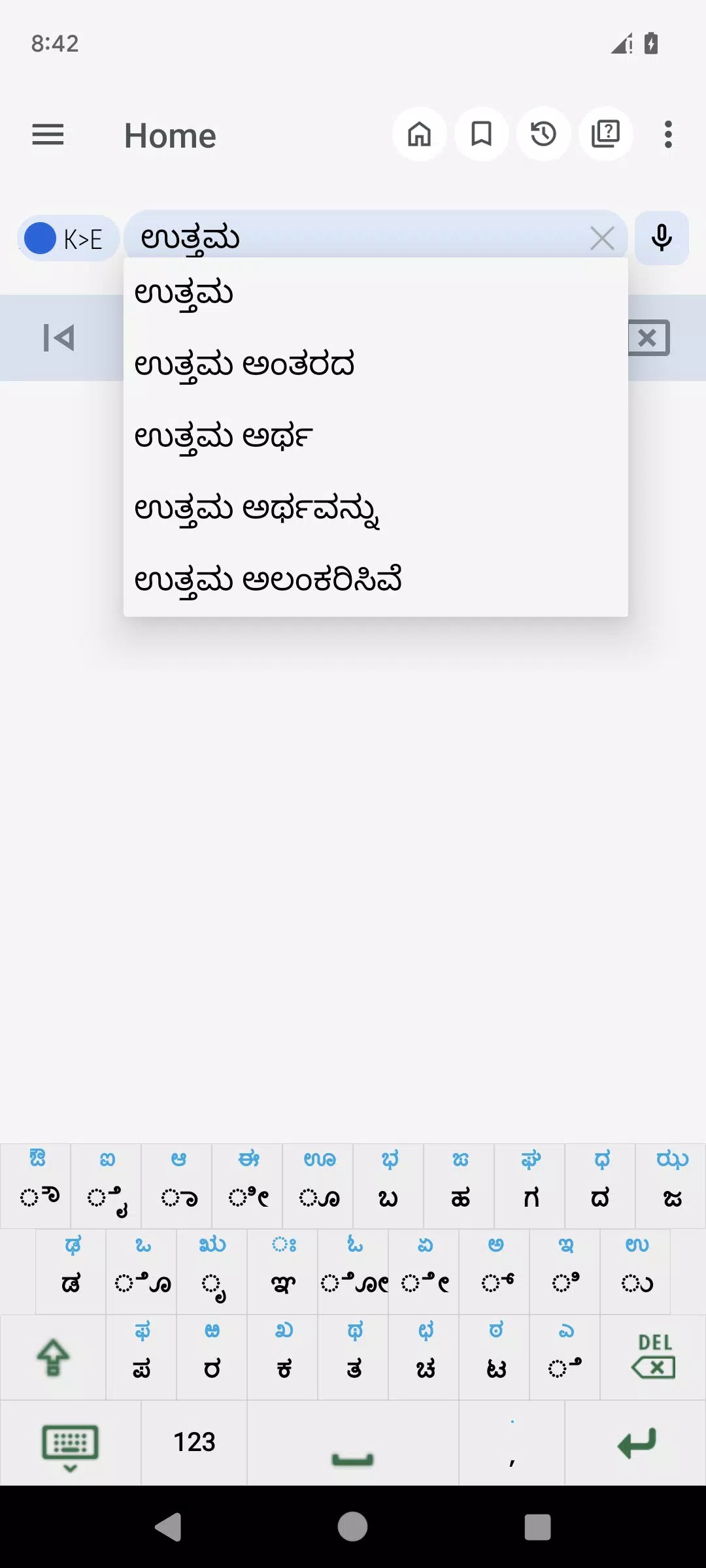Tap the boxed X clear button
706x1568 pixels.
tap(648, 338)
